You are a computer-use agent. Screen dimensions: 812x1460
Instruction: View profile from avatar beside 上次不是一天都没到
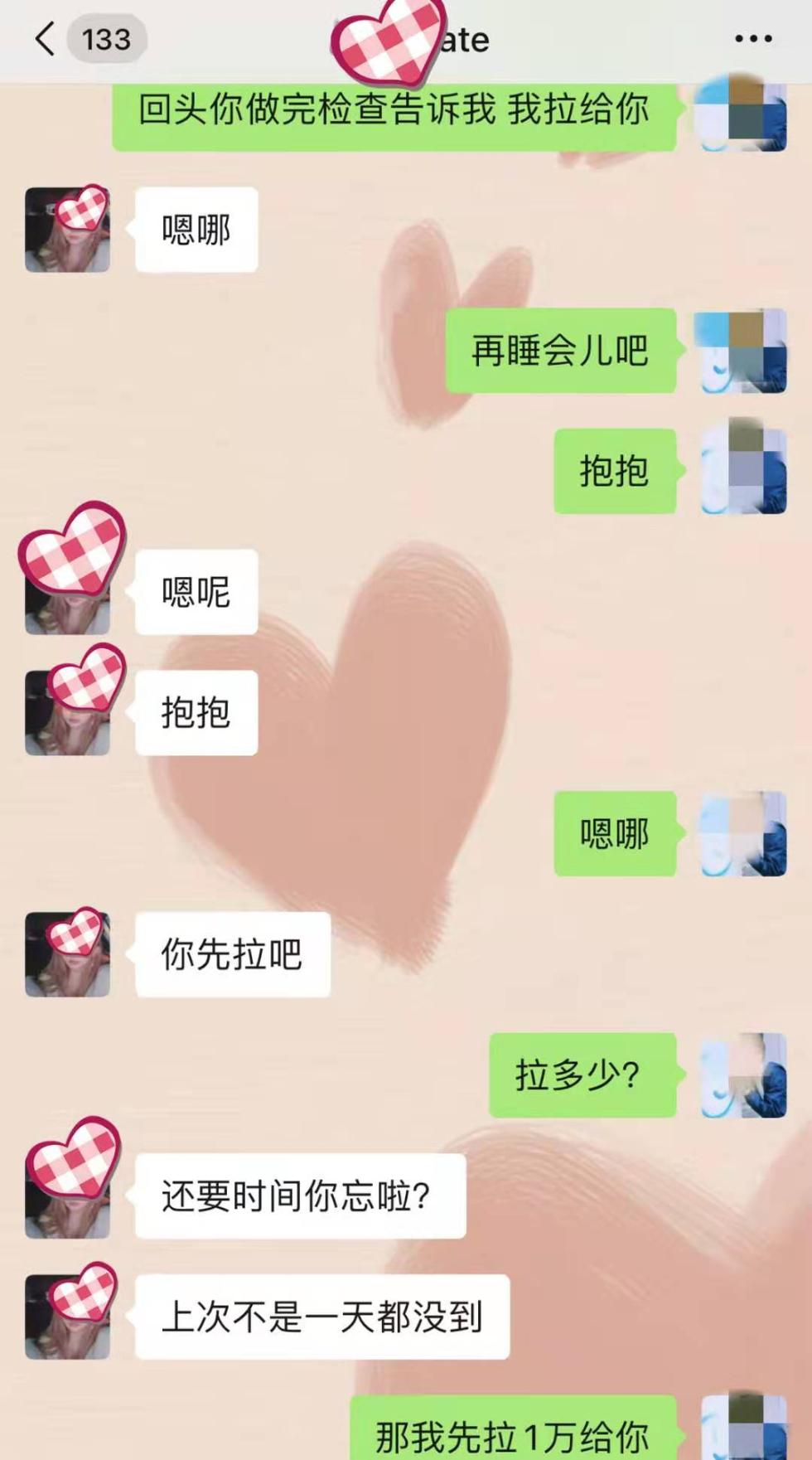pyautogui.click(x=67, y=1317)
